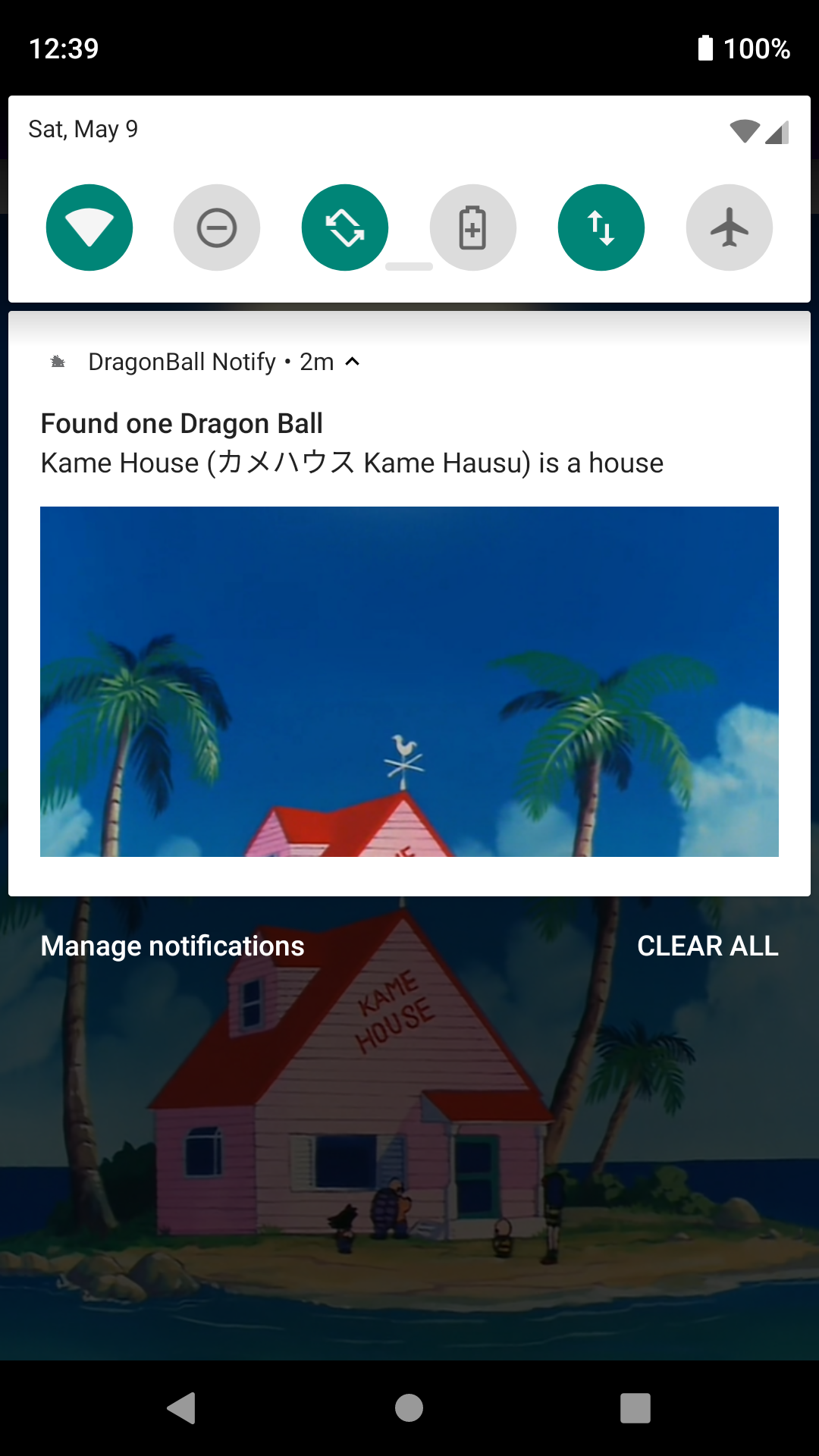The height and width of the screenshot is (1456, 819).
Task: Go back using the navigation bar
Action: pyautogui.click(x=182, y=1408)
